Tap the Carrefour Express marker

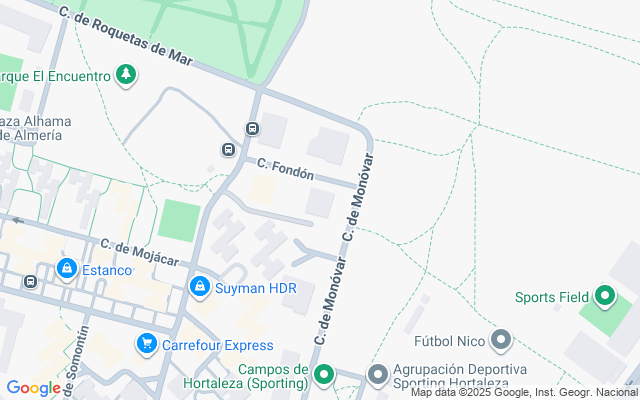(147, 345)
